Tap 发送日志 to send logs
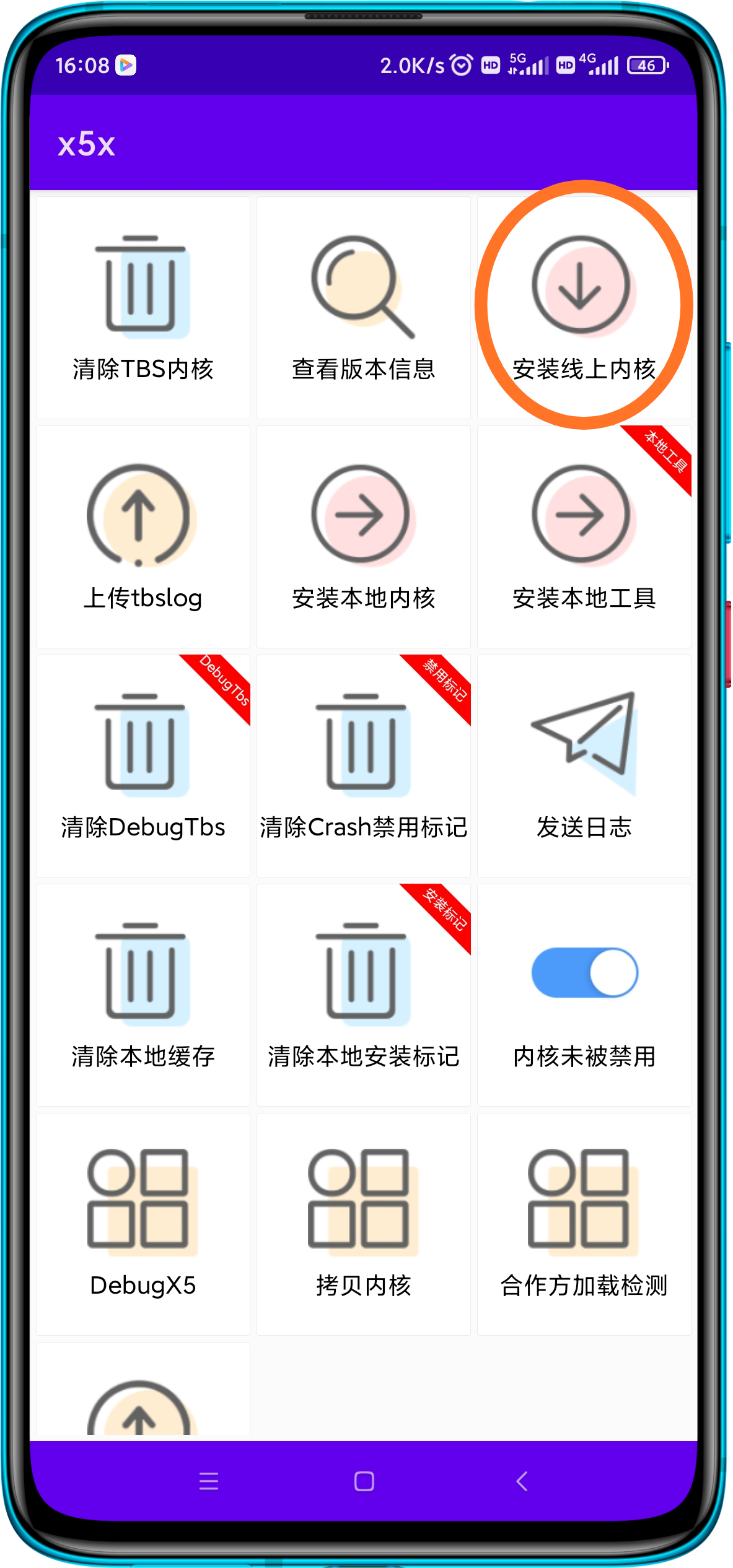 point(583,766)
